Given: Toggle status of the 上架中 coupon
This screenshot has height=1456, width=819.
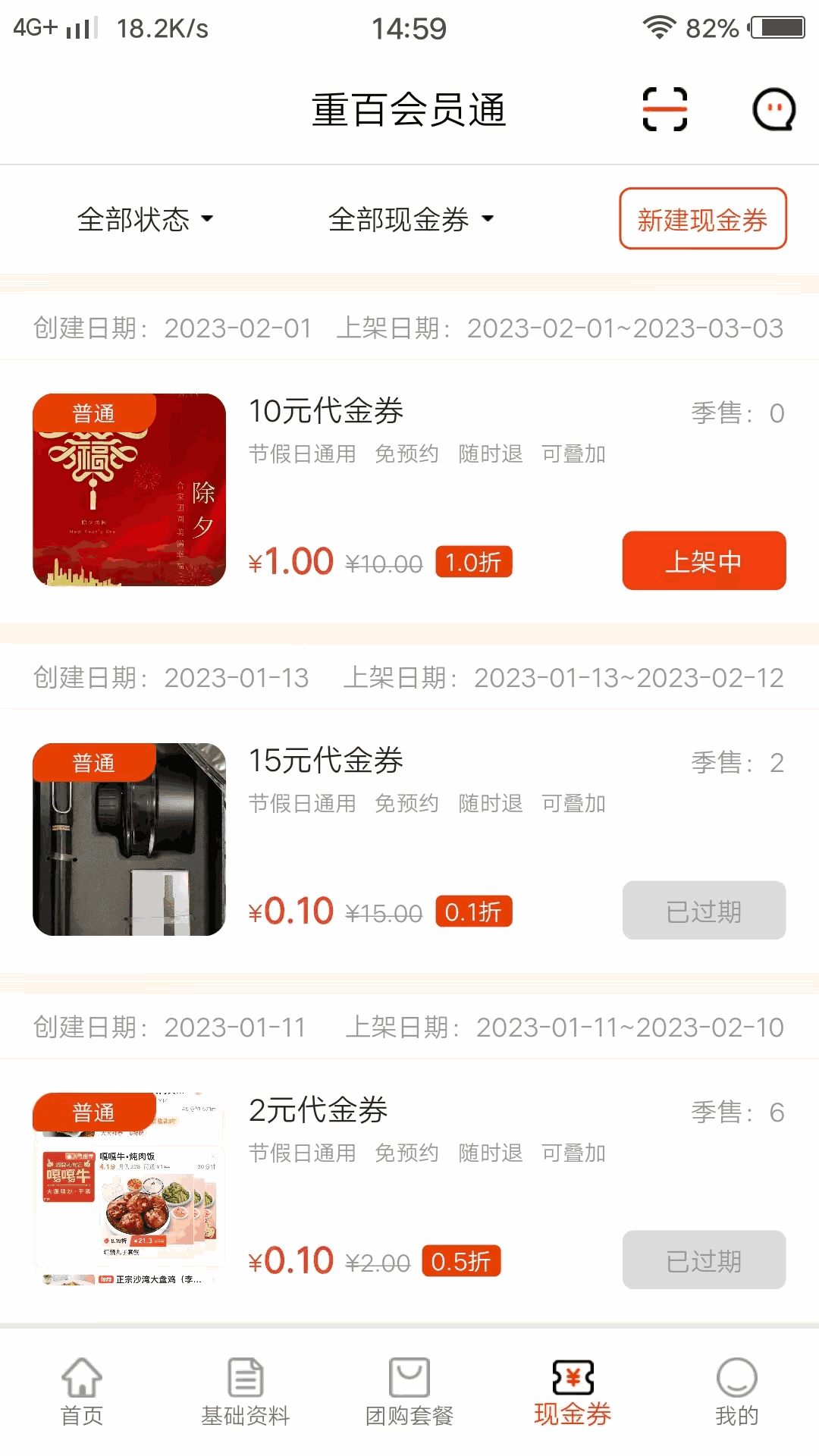Looking at the screenshot, I should [x=702, y=561].
